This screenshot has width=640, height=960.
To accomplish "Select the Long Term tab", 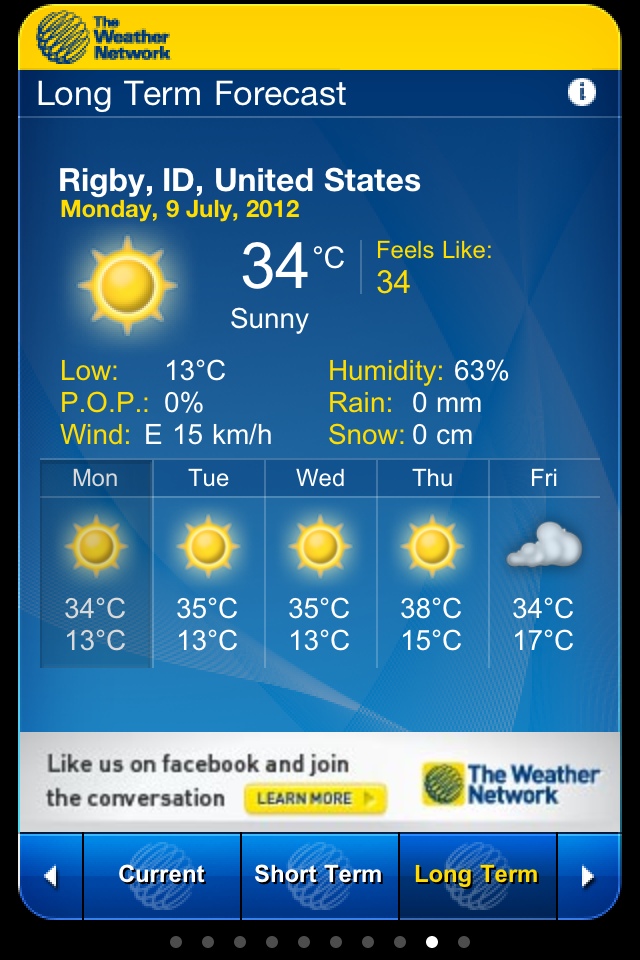I will point(477,874).
